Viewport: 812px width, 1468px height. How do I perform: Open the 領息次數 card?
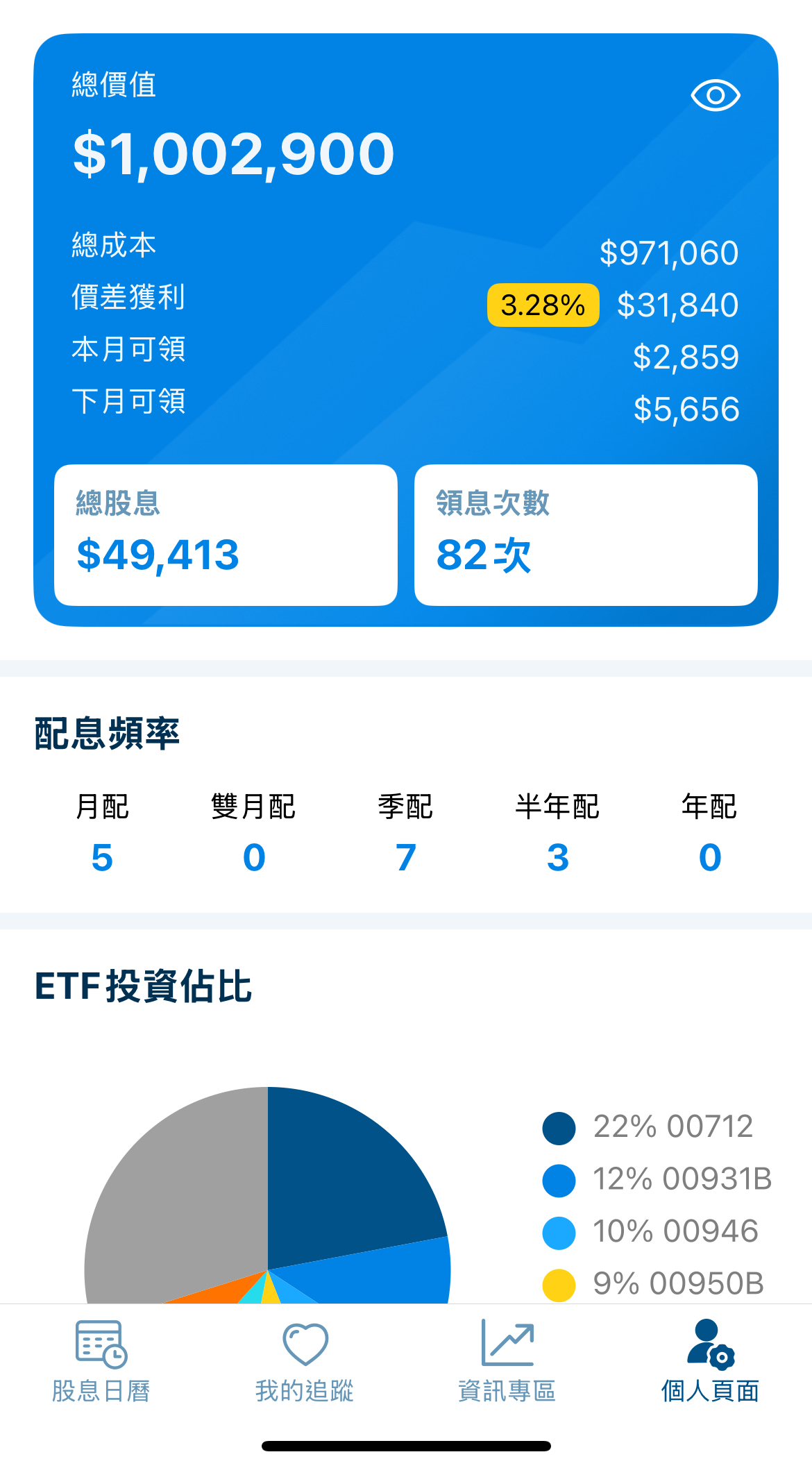point(586,535)
